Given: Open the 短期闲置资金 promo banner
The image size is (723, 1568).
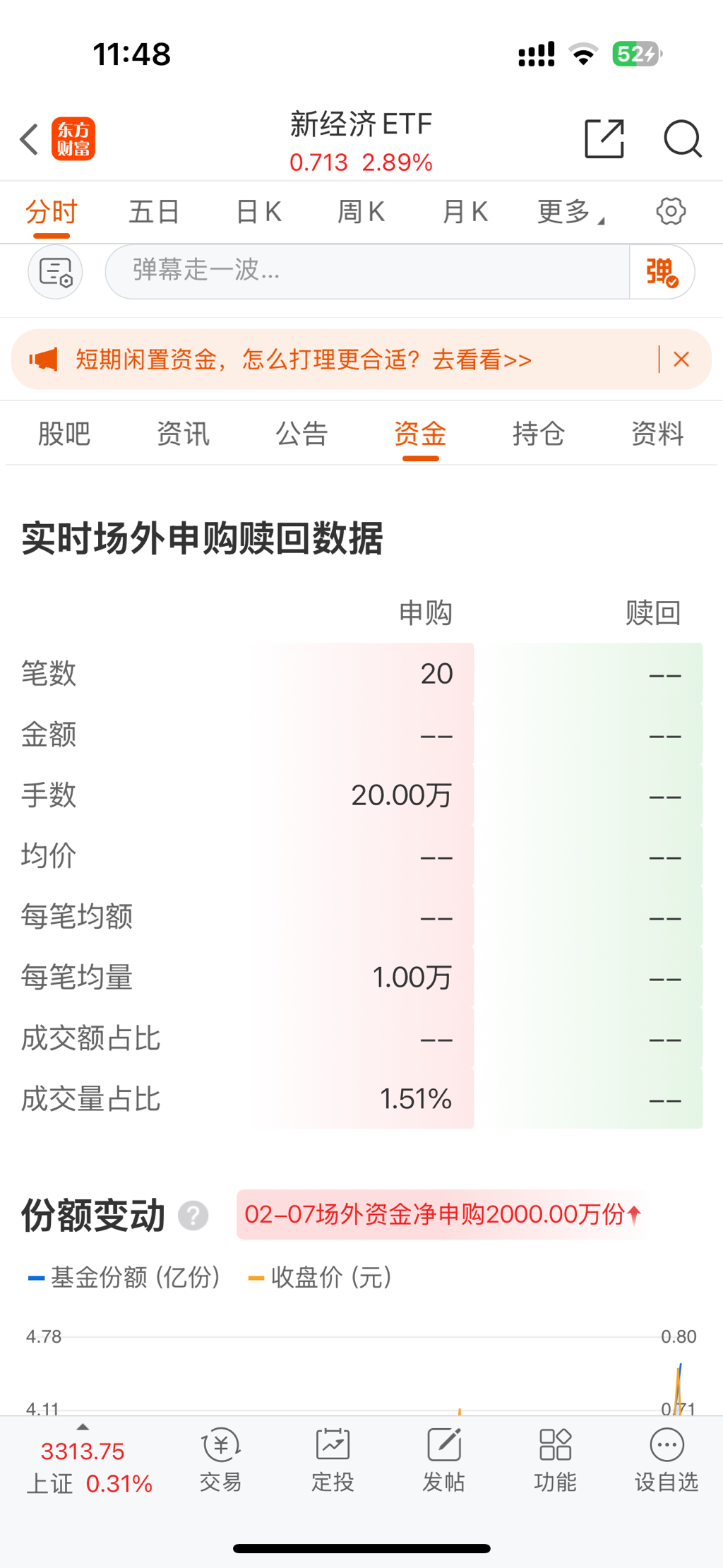Looking at the screenshot, I should [304, 360].
